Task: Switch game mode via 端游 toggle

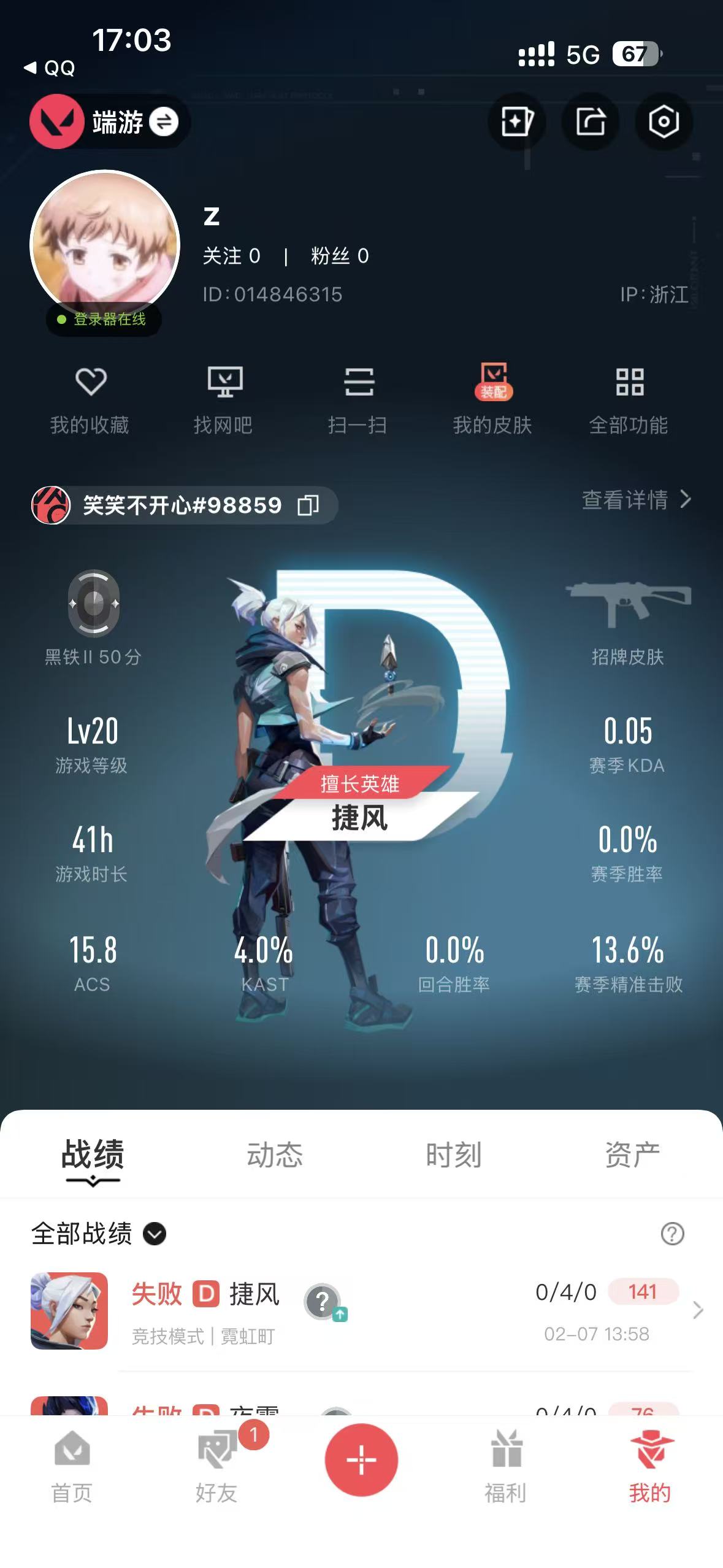Action: click(163, 121)
